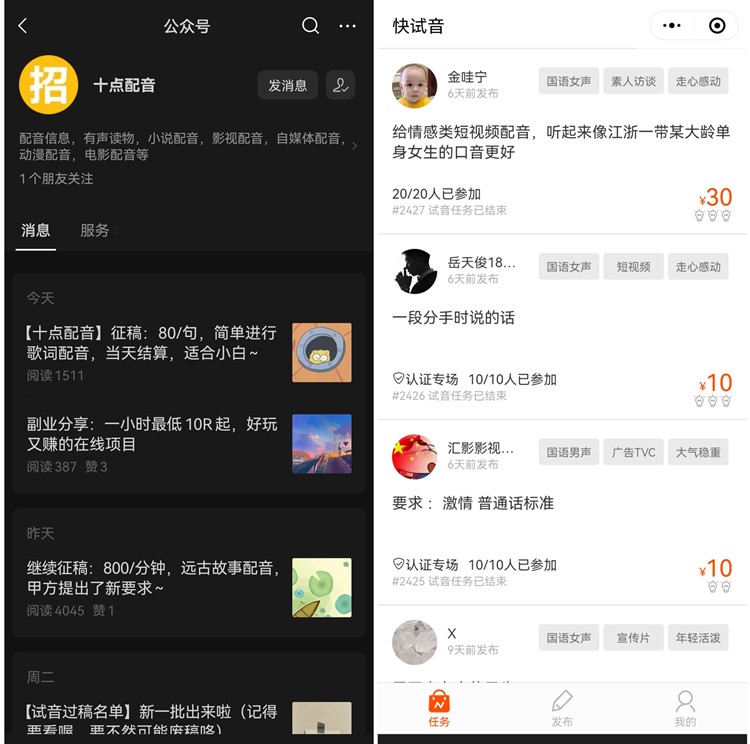This screenshot has width=750, height=744.
Task: Open 金哇宁's 情感类短视频配音 task
Action: click(561, 142)
